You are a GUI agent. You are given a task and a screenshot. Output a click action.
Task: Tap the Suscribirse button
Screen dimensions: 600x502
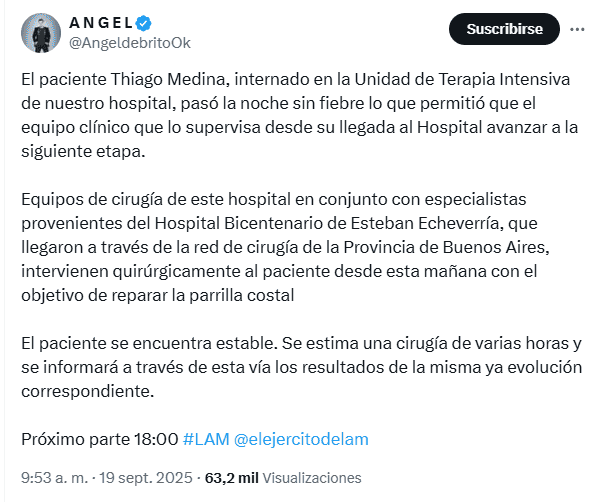(x=504, y=29)
